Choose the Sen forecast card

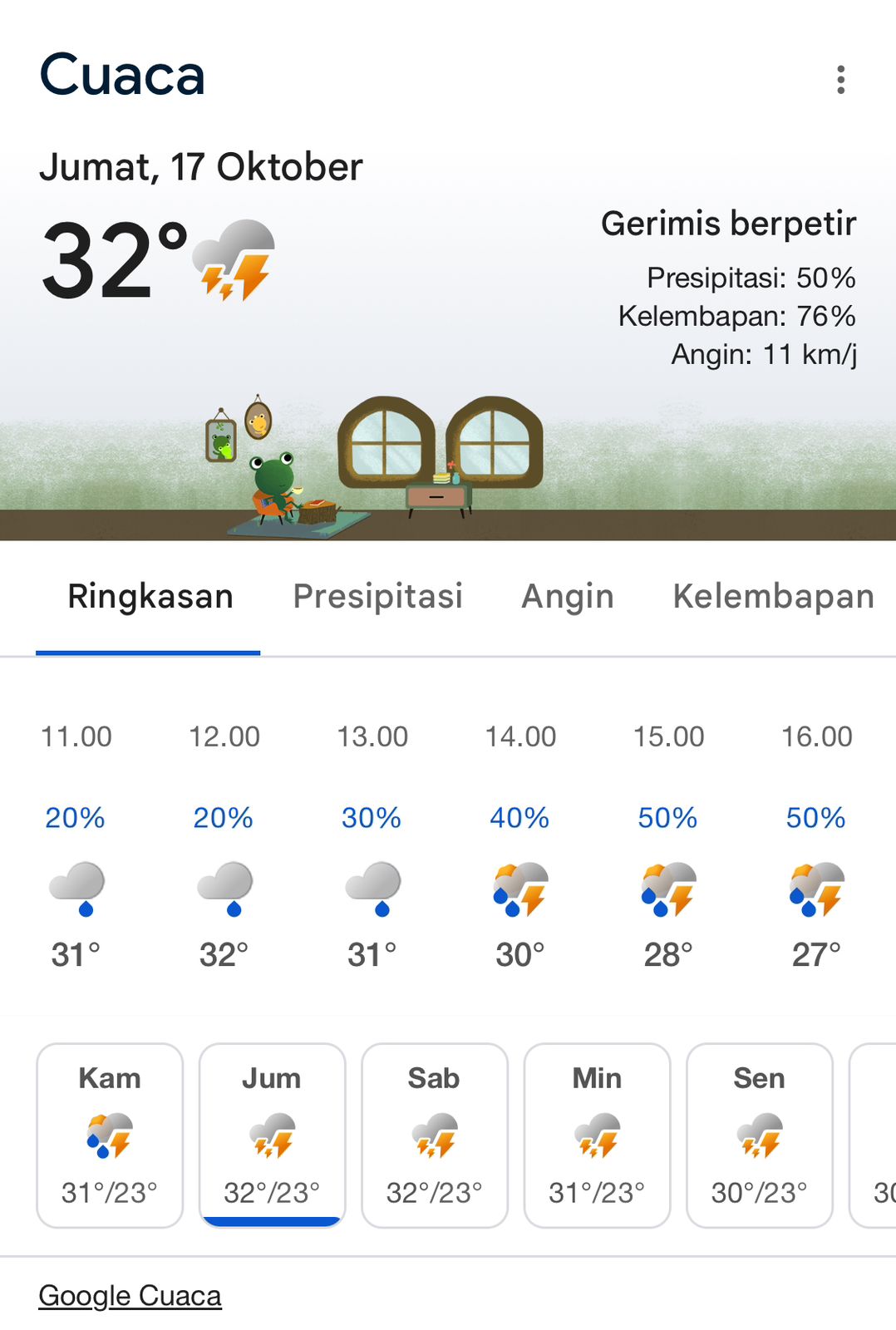[x=759, y=1135]
